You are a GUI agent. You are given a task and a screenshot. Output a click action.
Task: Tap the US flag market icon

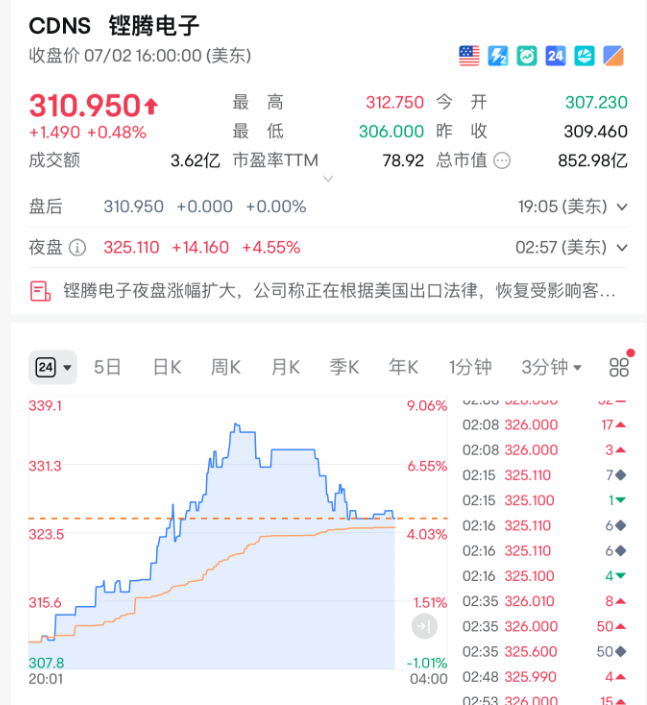(469, 56)
